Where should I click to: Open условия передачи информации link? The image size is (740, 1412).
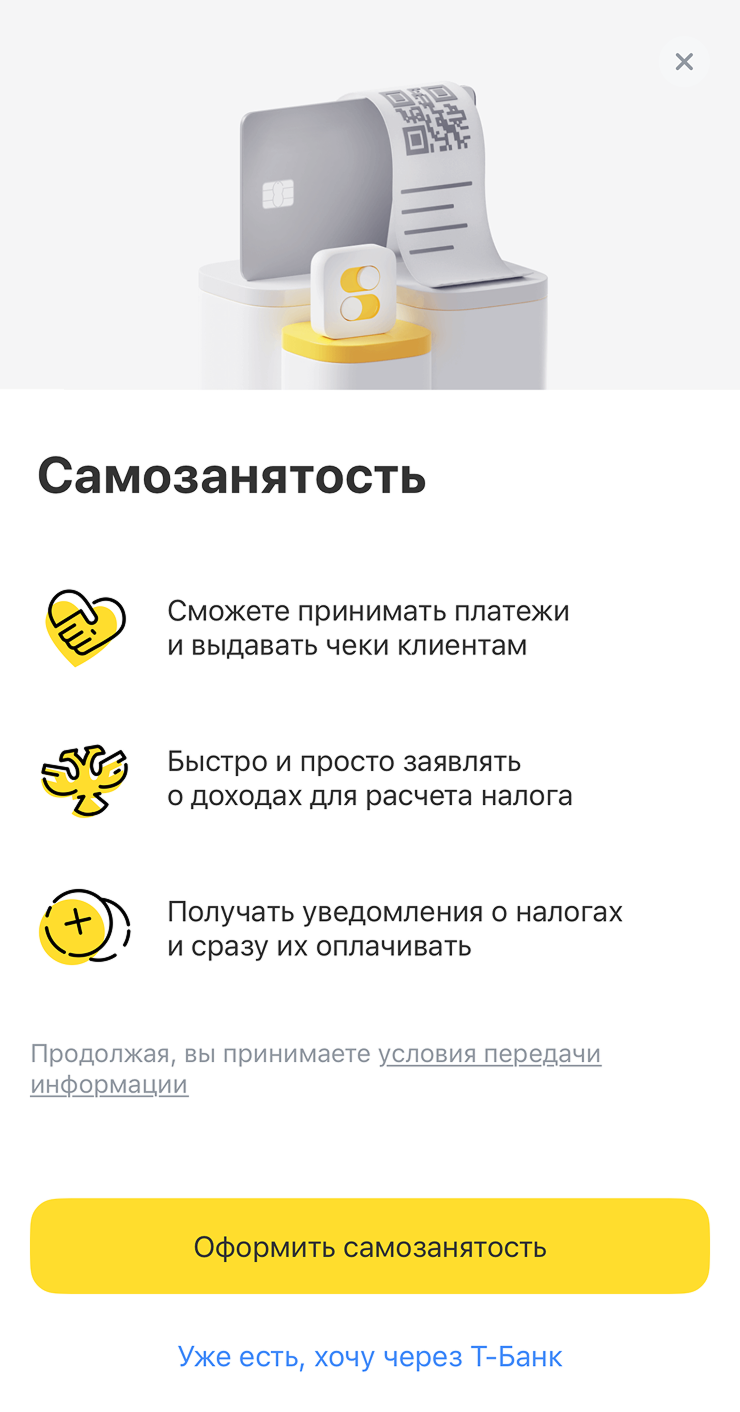coord(489,1055)
